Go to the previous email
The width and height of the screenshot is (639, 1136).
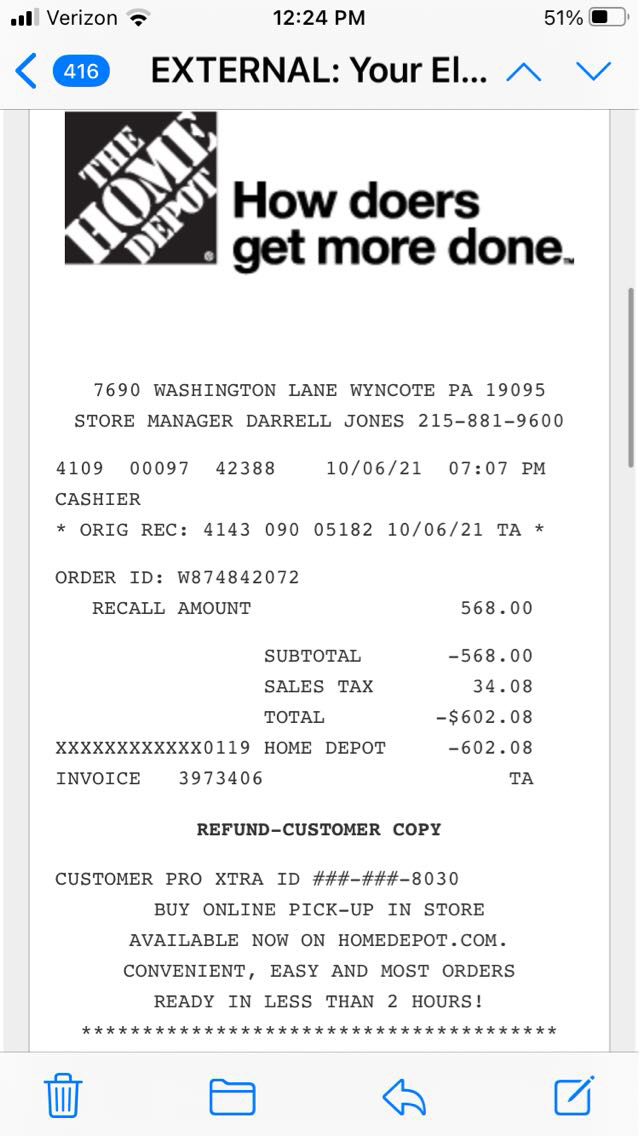pyautogui.click(x=525, y=71)
